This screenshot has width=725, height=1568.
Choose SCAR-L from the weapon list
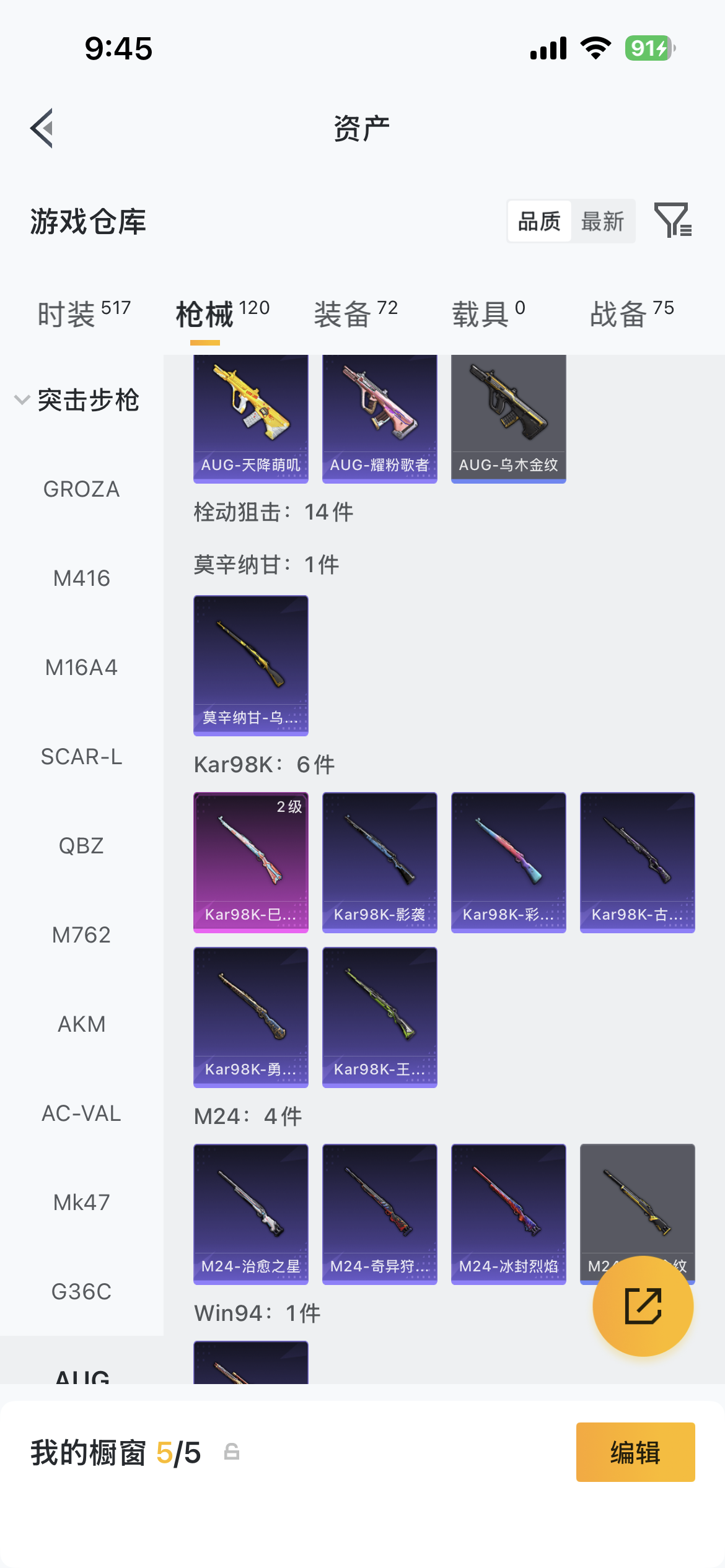point(81,757)
